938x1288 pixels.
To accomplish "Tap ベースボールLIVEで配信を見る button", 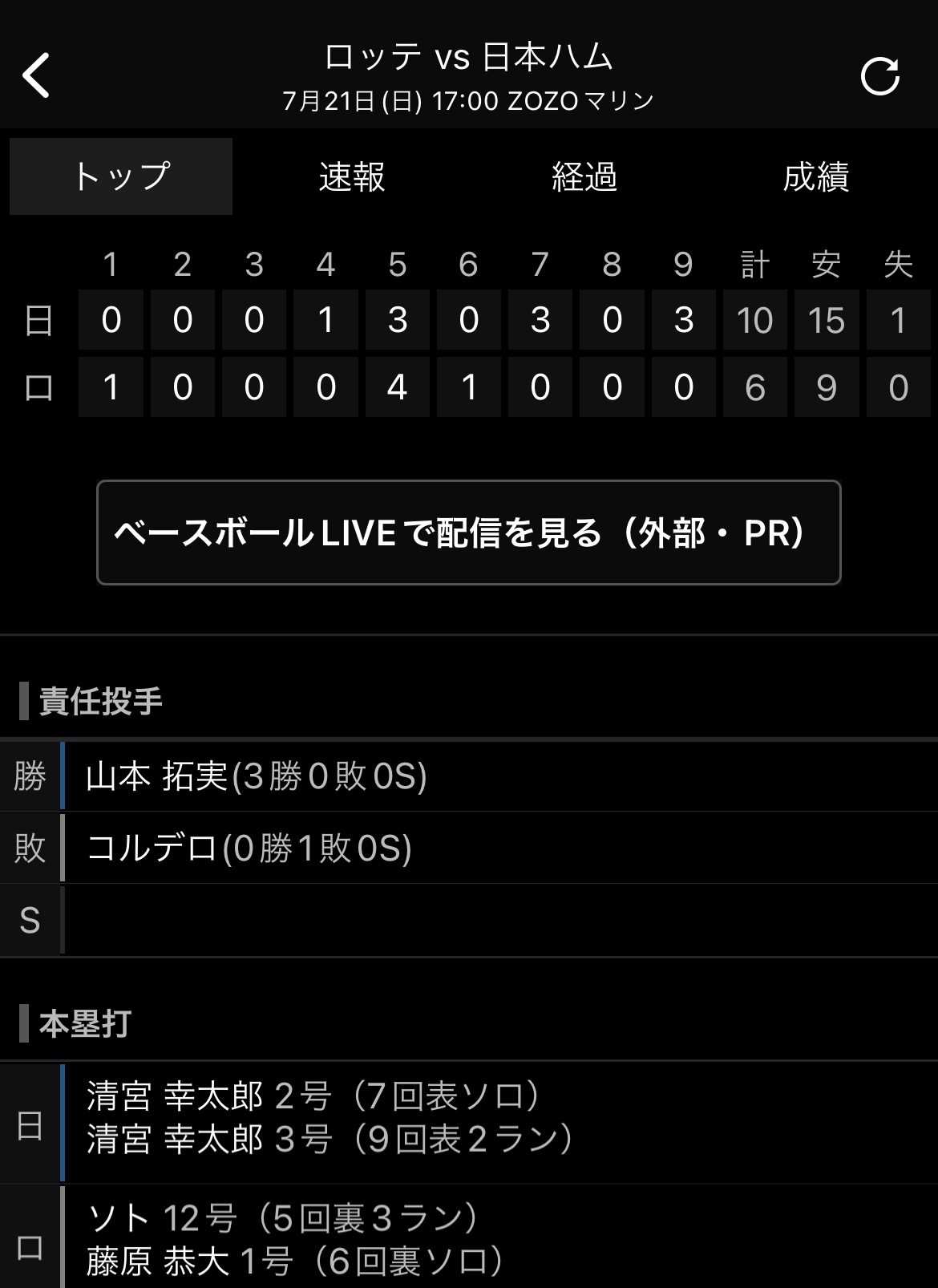I will [468, 533].
